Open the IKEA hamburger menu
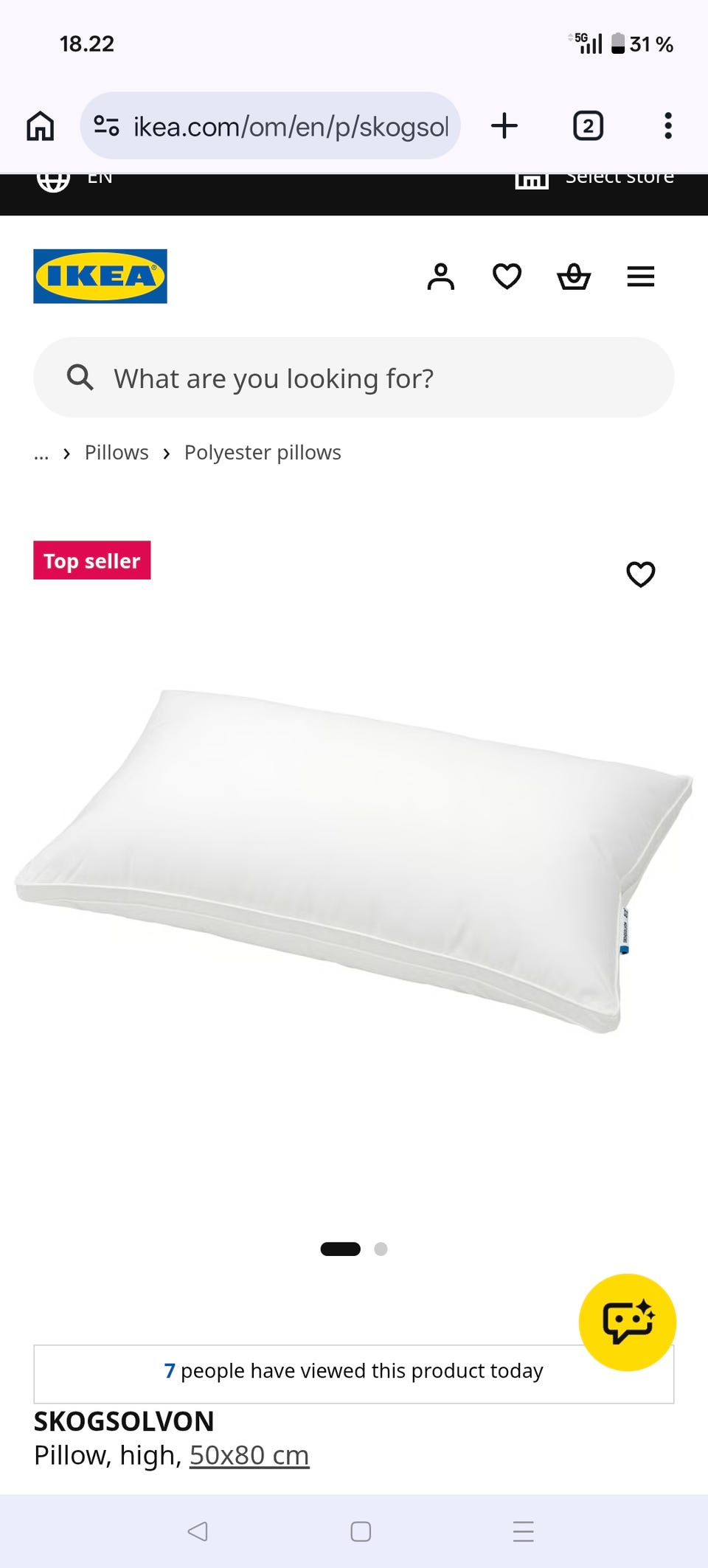This screenshot has height=1568, width=708. (641, 277)
